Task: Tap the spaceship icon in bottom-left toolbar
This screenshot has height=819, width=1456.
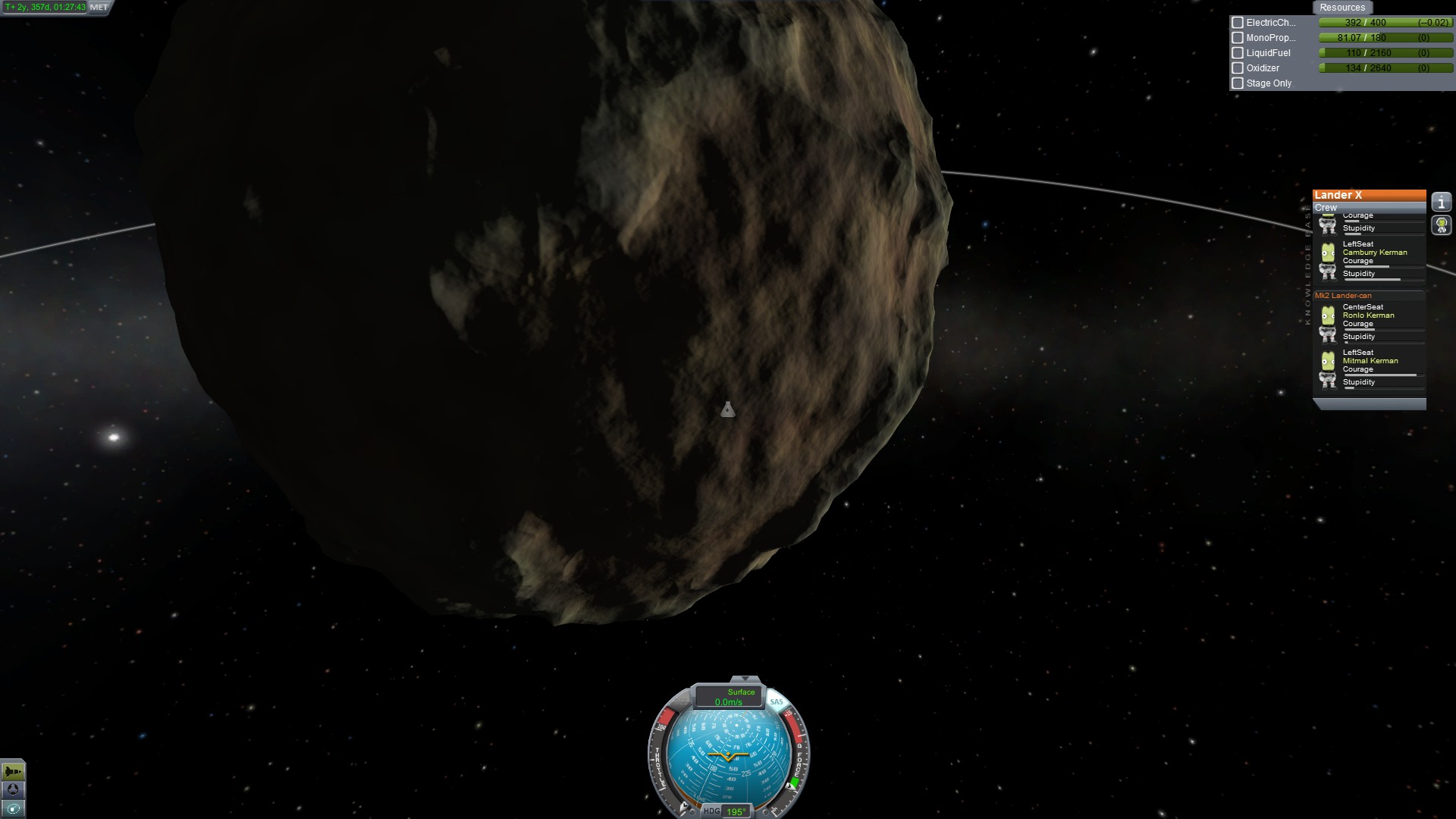Action: coord(13,771)
